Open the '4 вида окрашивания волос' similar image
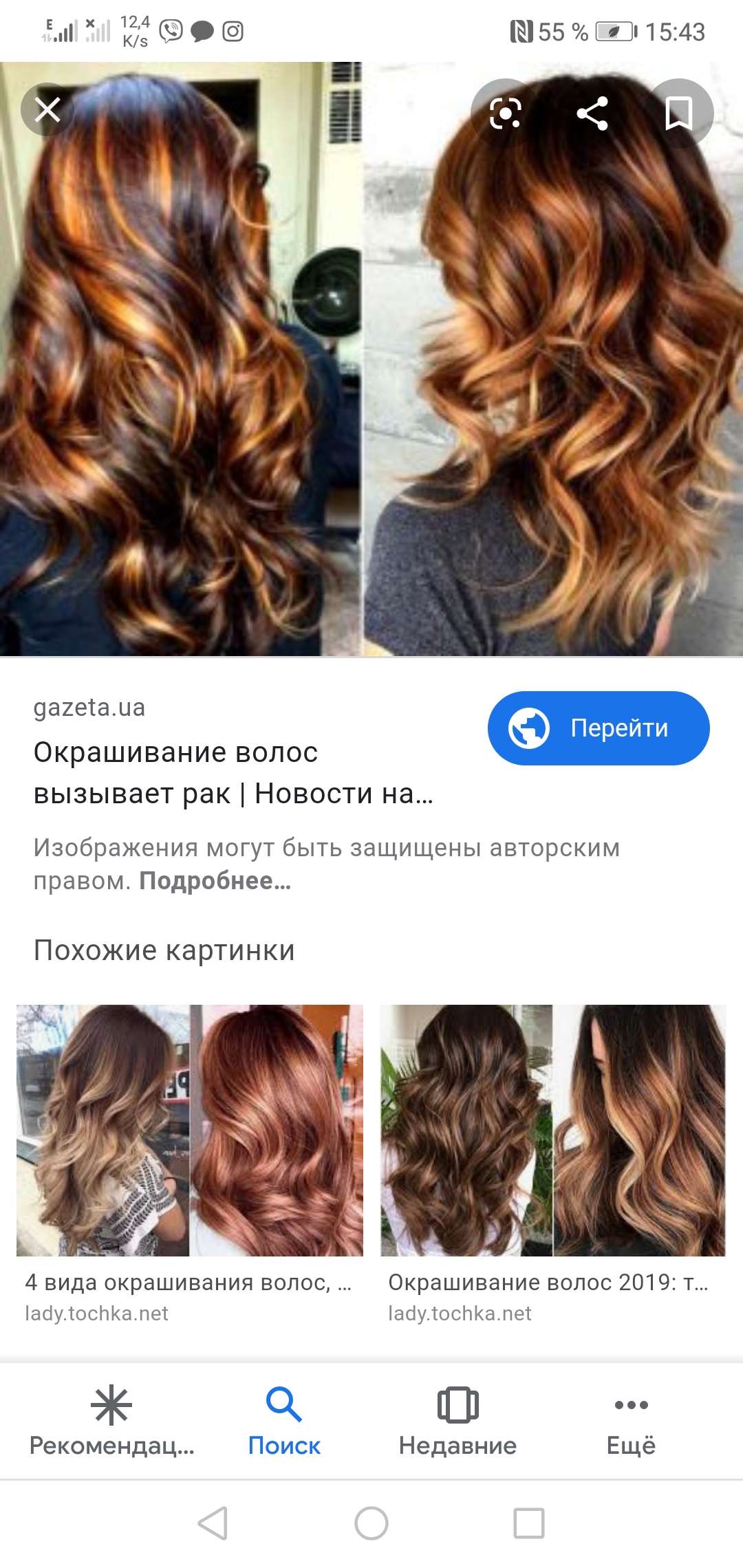Image resolution: width=743 pixels, height=1568 pixels. click(x=189, y=1131)
